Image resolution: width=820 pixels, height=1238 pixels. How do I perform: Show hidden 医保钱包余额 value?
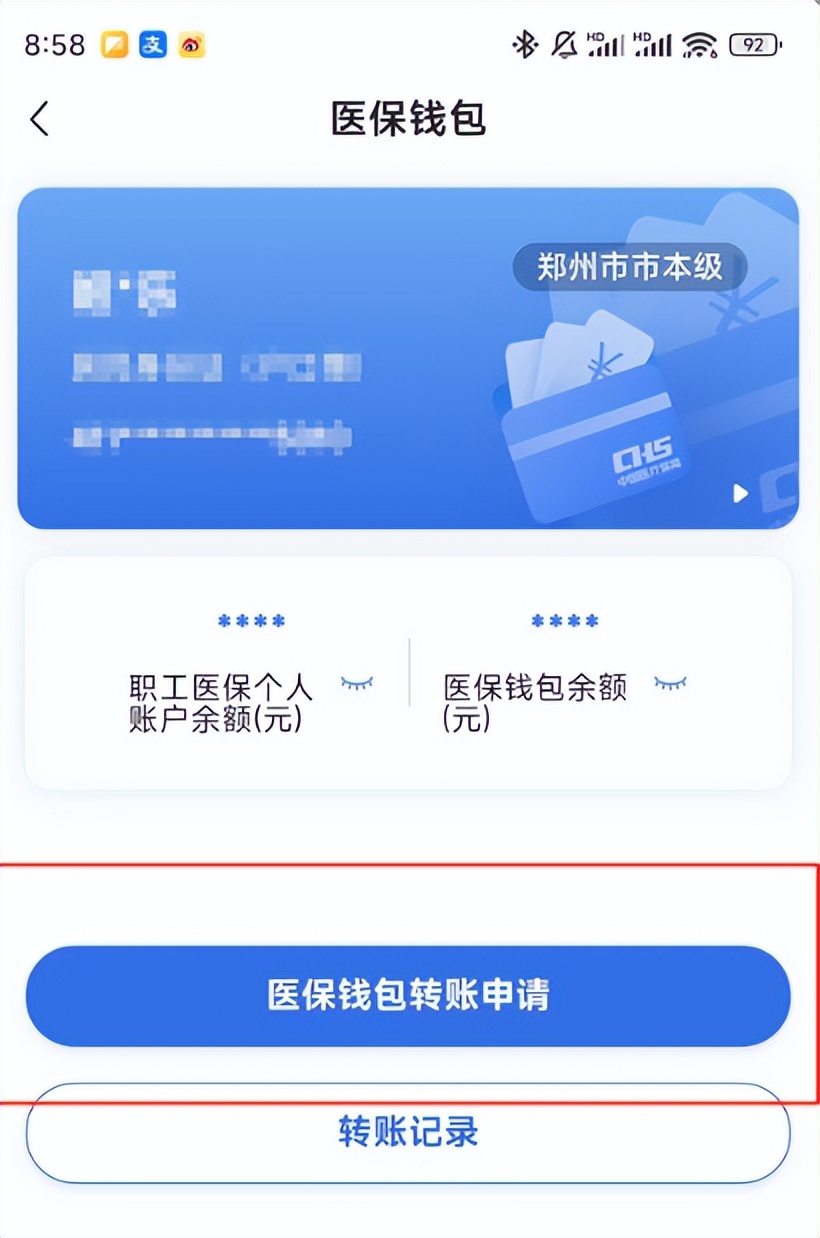[x=670, y=683]
